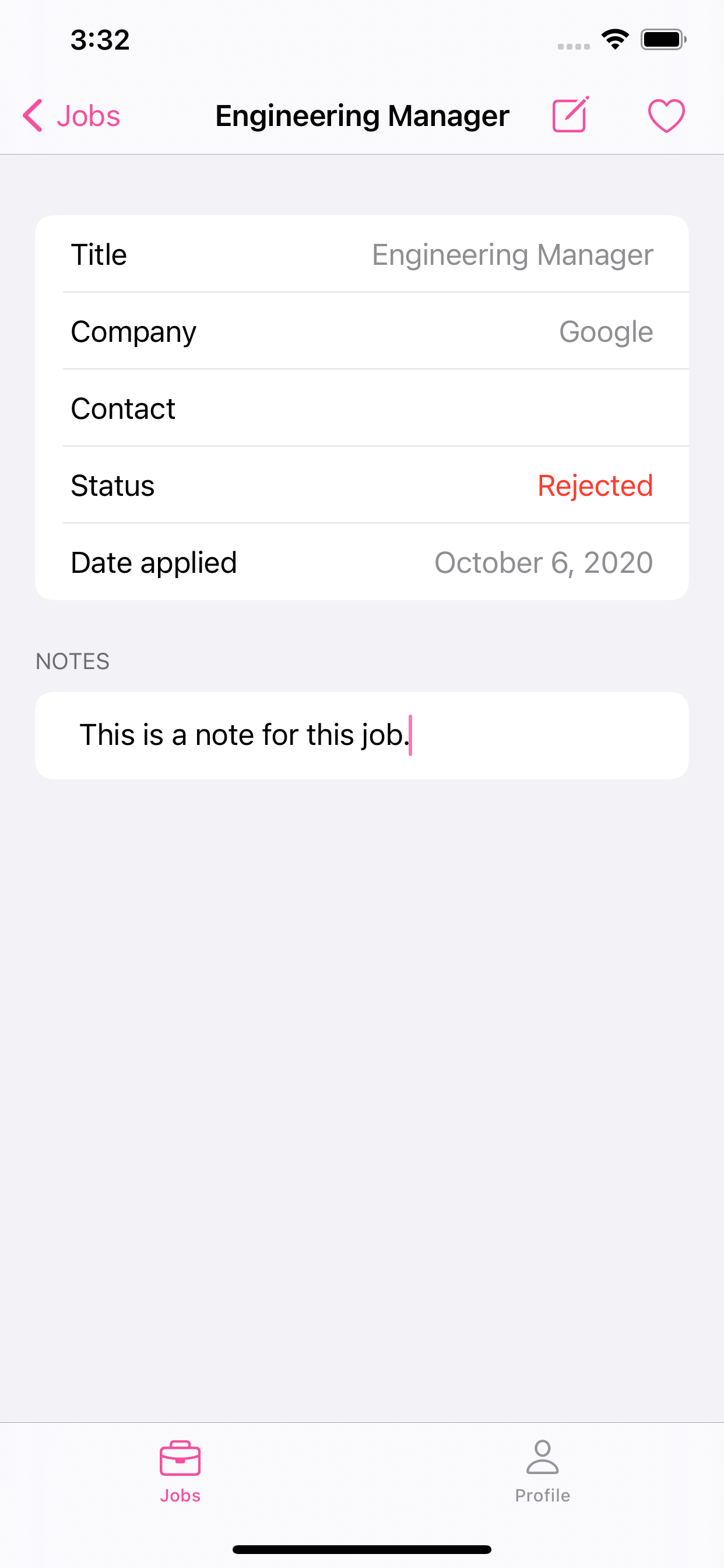Select the Jobs tab
This screenshot has height=1568, width=724.
point(180,1471)
